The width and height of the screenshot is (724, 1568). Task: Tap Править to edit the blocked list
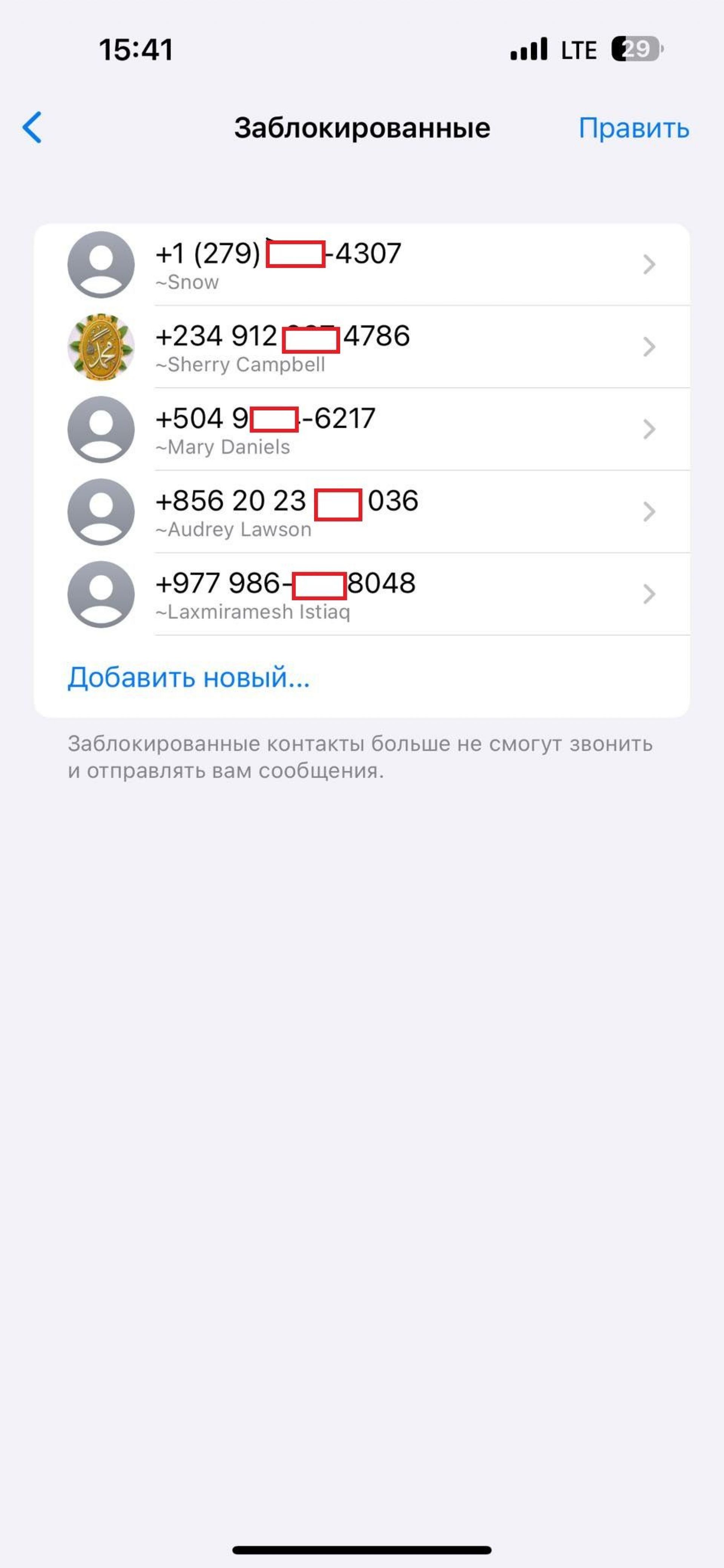coord(633,128)
